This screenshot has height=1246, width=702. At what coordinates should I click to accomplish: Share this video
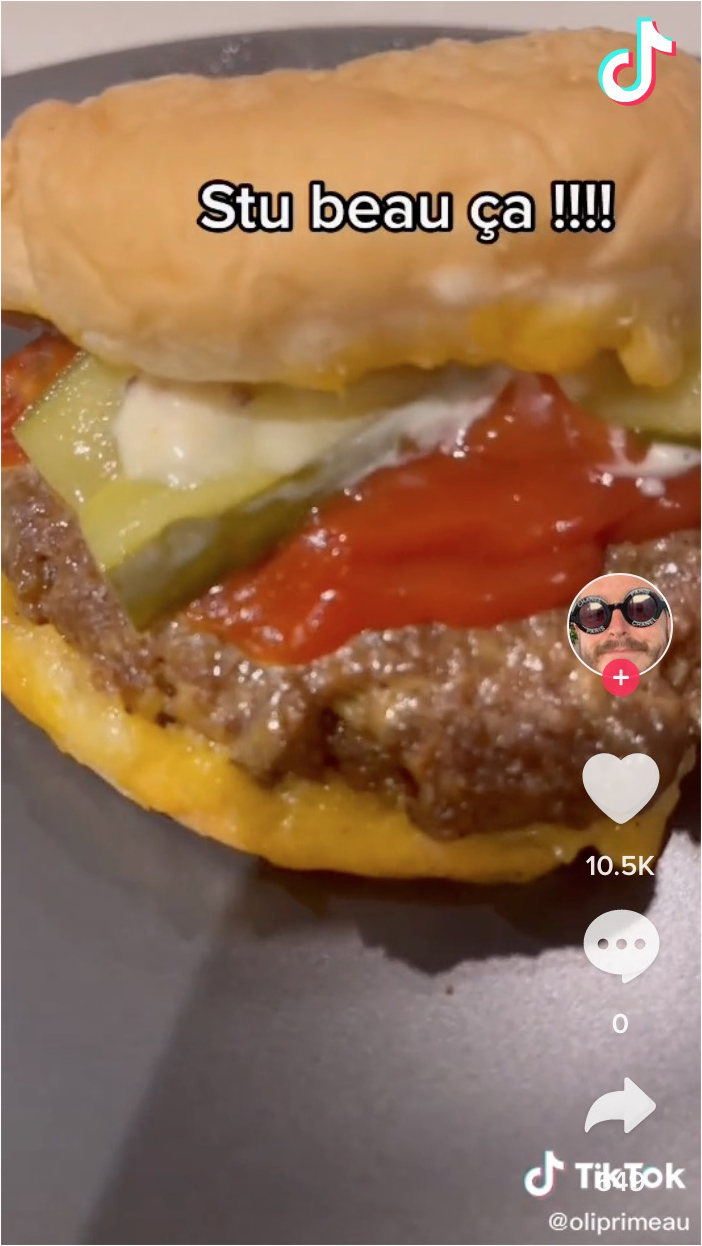tap(620, 1105)
